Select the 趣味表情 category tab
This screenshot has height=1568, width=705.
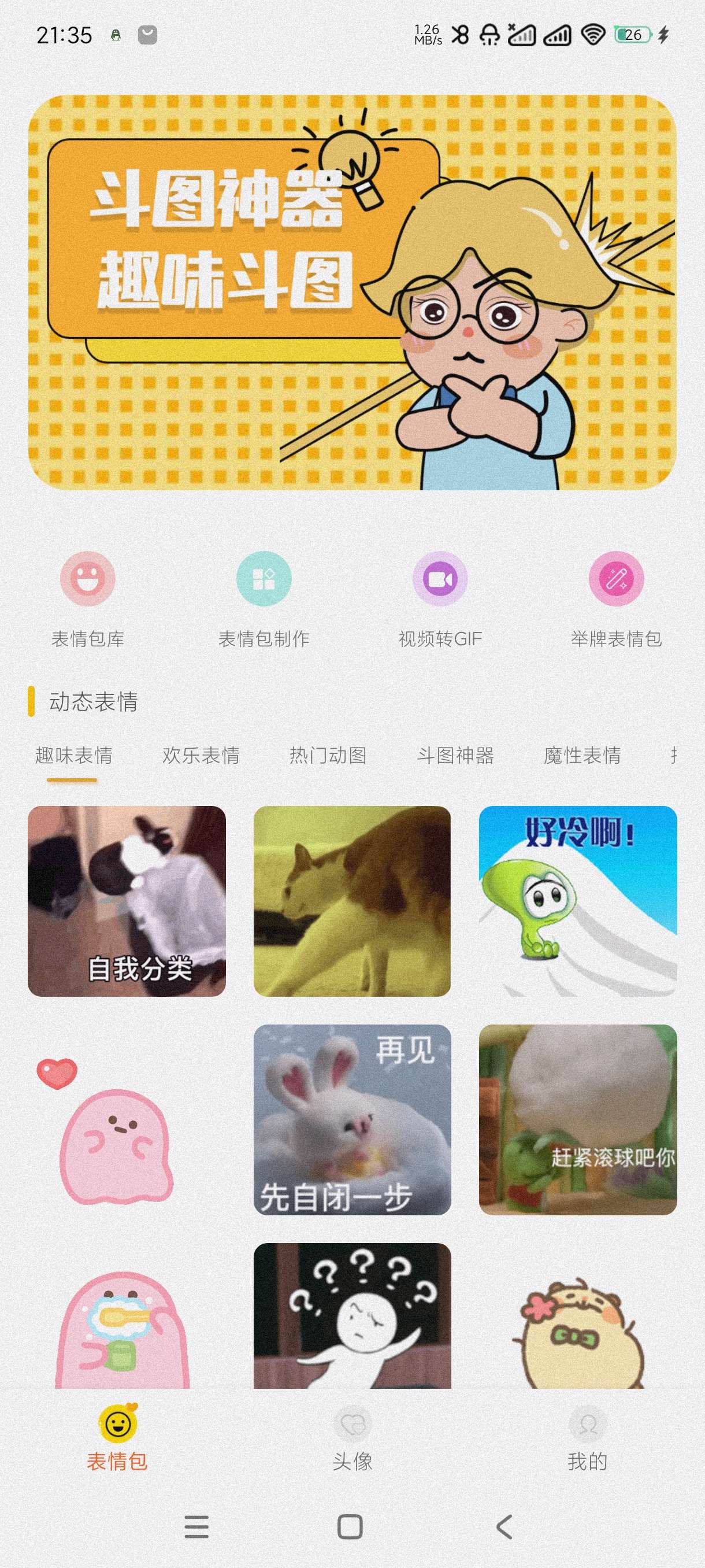pos(73,756)
